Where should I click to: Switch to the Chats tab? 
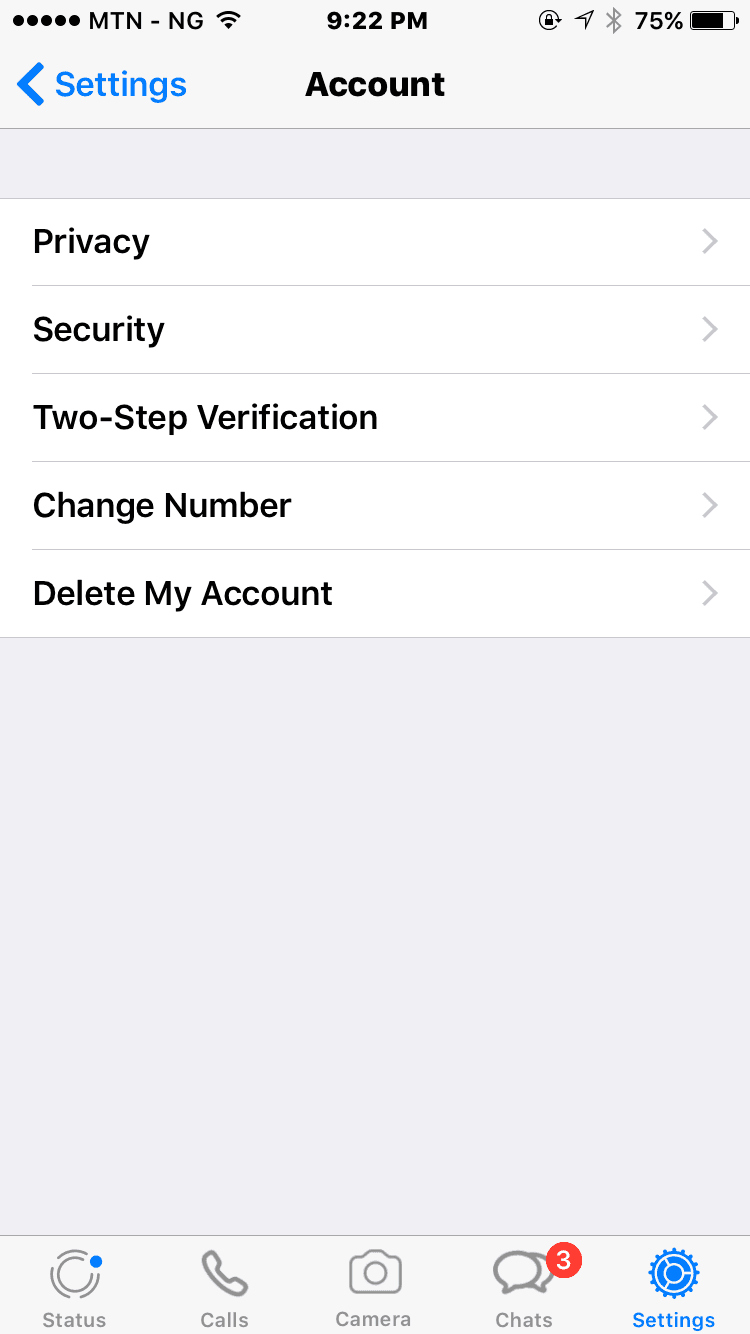[x=526, y=1288]
